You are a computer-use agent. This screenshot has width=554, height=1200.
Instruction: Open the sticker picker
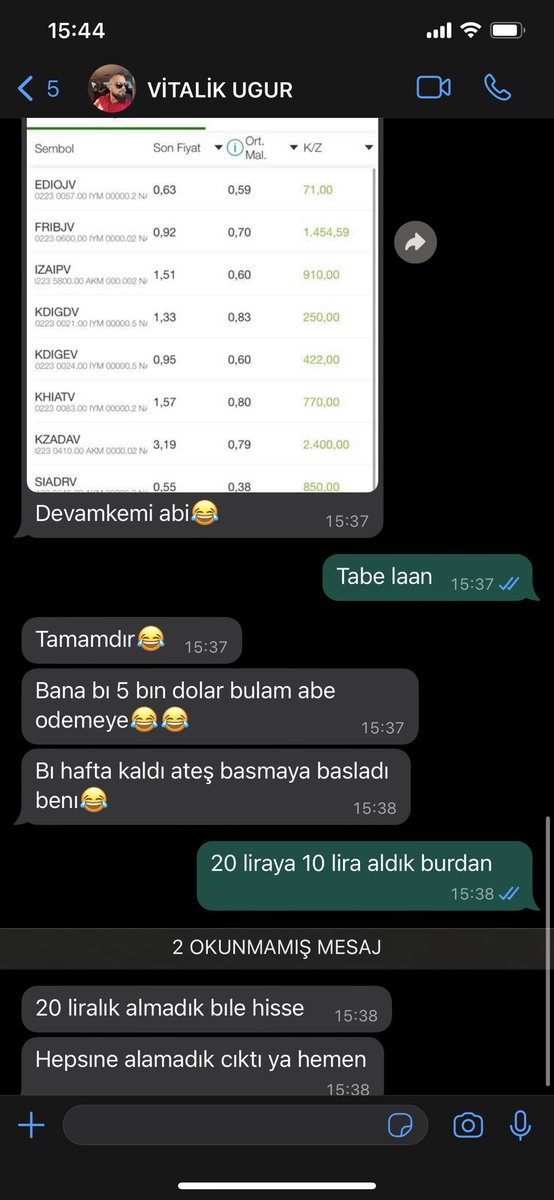pos(400,1126)
